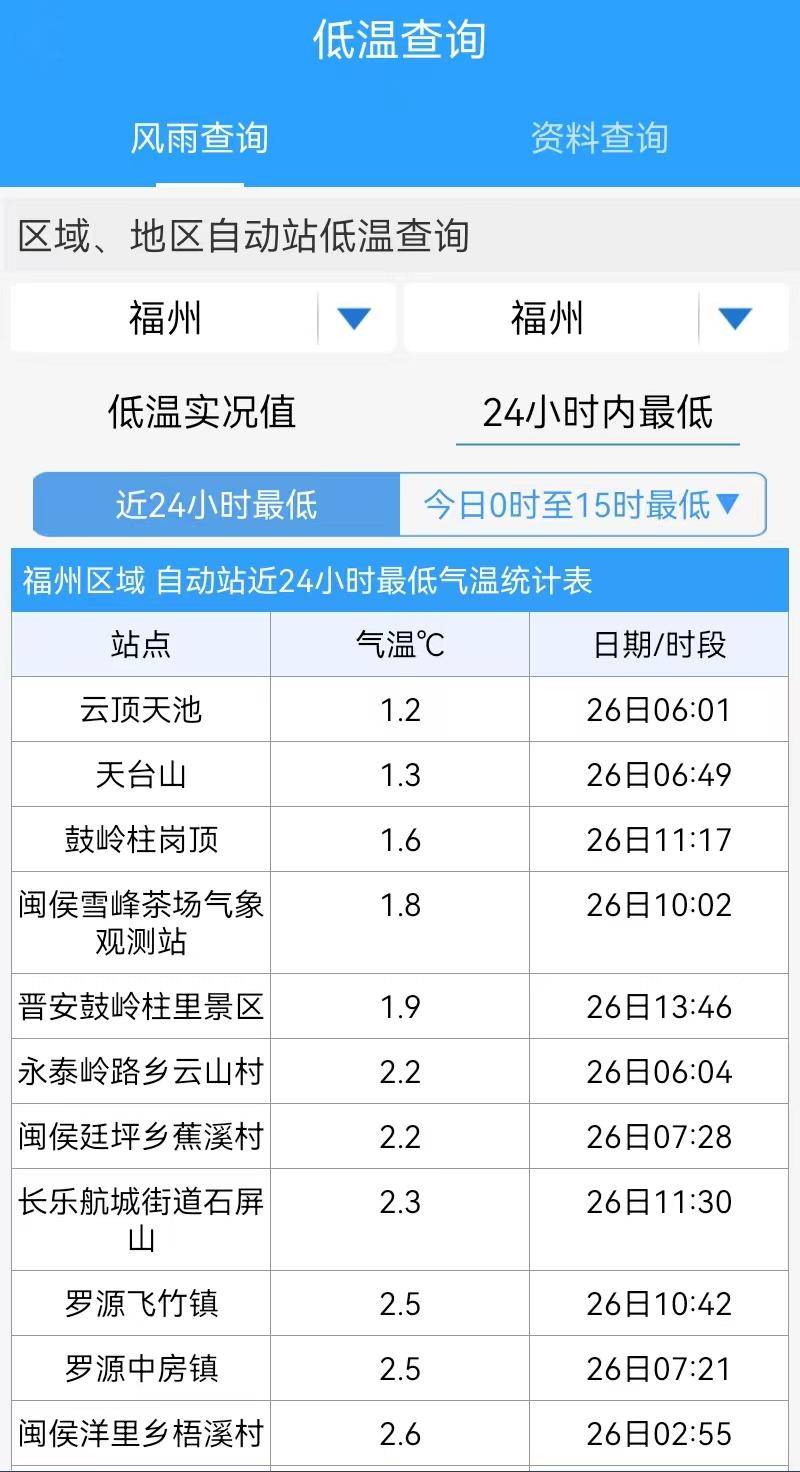Click the 鼓岭柱岗顶 station entry
The height and width of the screenshot is (1472, 800).
coord(140,840)
